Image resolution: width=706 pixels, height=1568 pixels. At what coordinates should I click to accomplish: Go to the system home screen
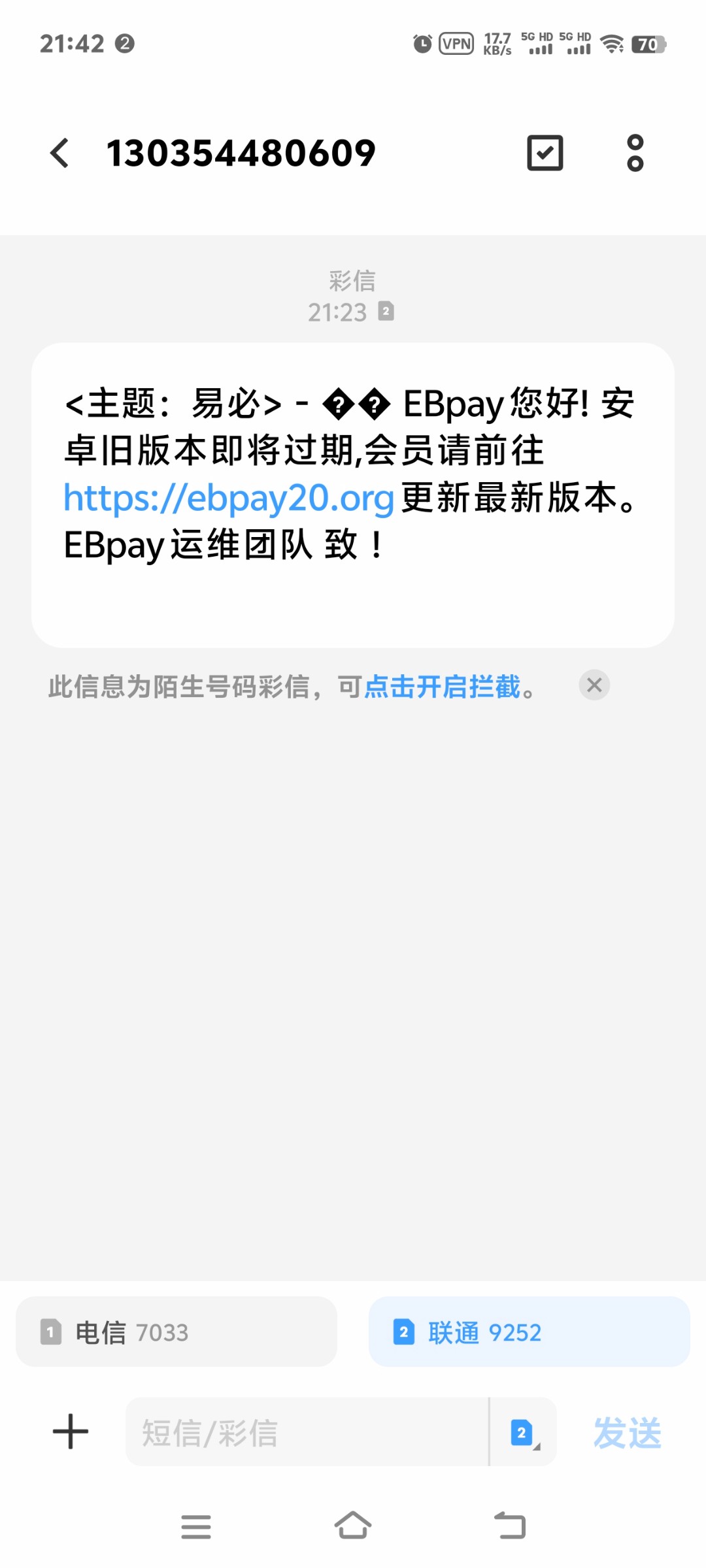point(353,1526)
